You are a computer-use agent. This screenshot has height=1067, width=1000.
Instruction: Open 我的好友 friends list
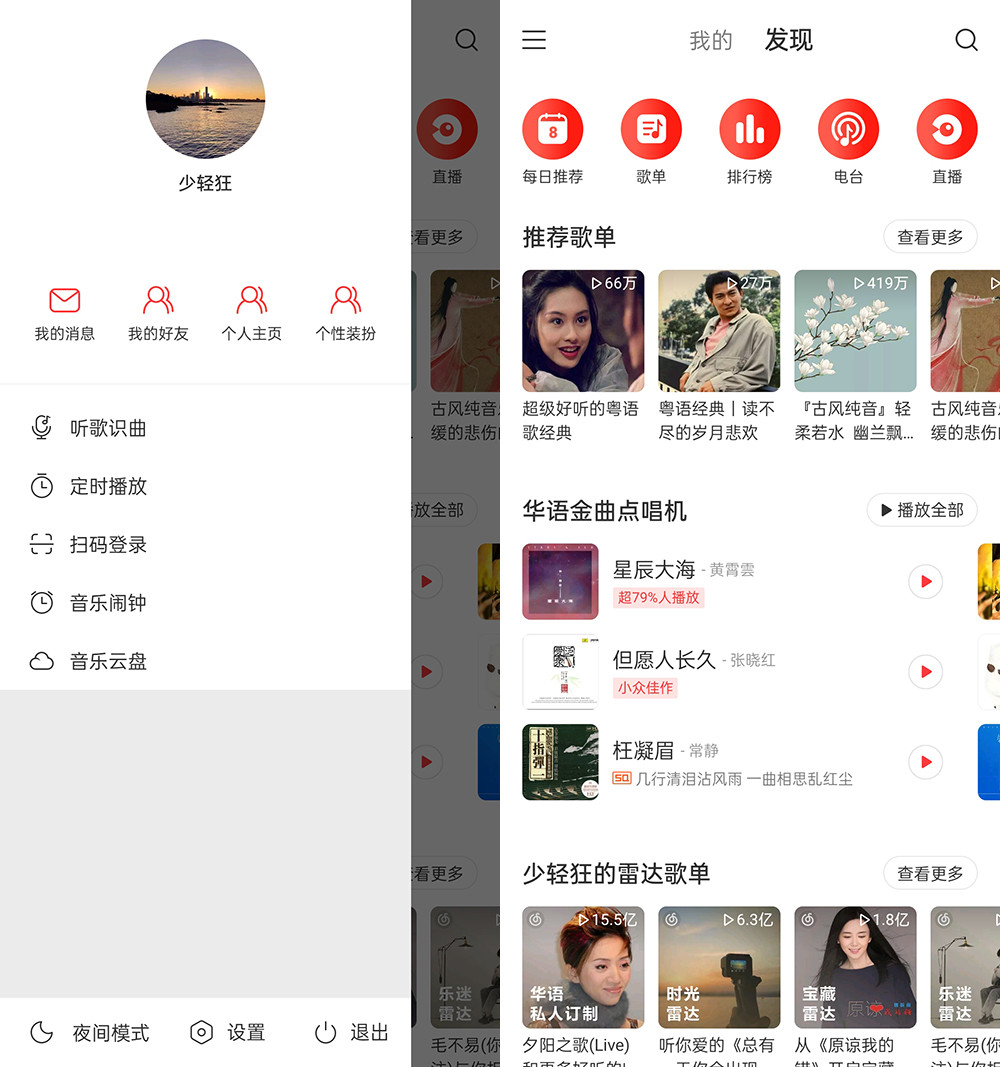pyautogui.click(x=158, y=313)
